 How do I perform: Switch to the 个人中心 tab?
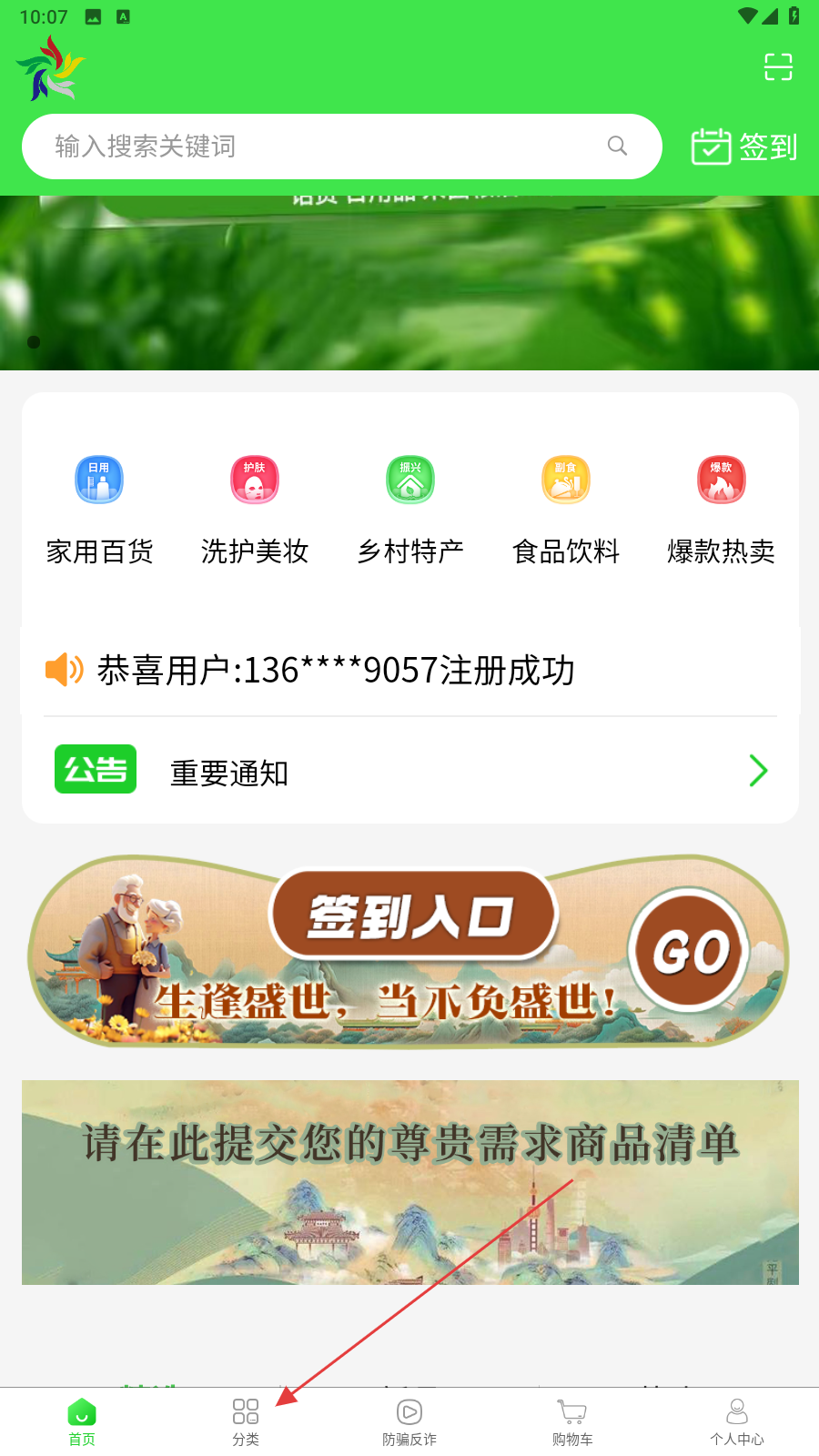pyautogui.click(x=737, y=1421)
